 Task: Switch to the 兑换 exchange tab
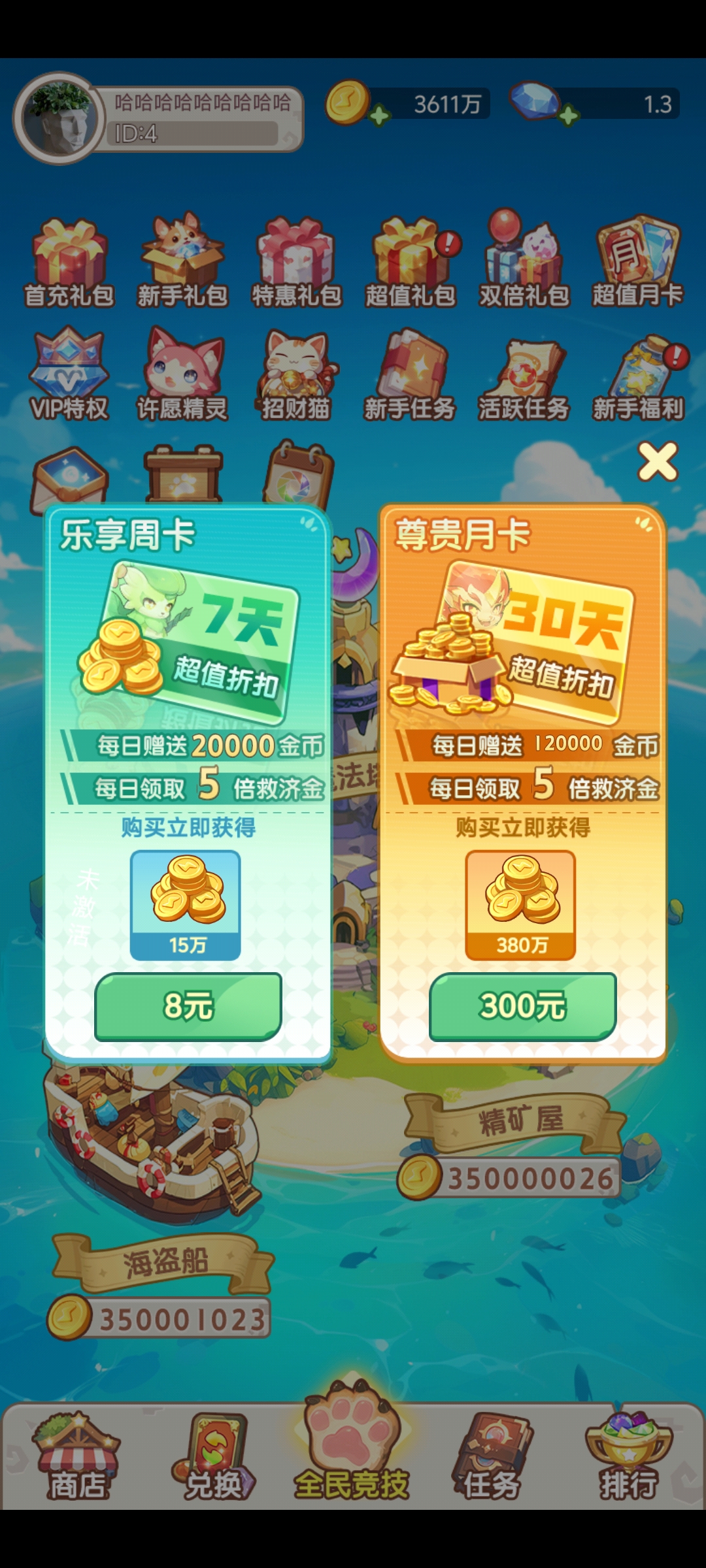click(x=212, y=1458)
